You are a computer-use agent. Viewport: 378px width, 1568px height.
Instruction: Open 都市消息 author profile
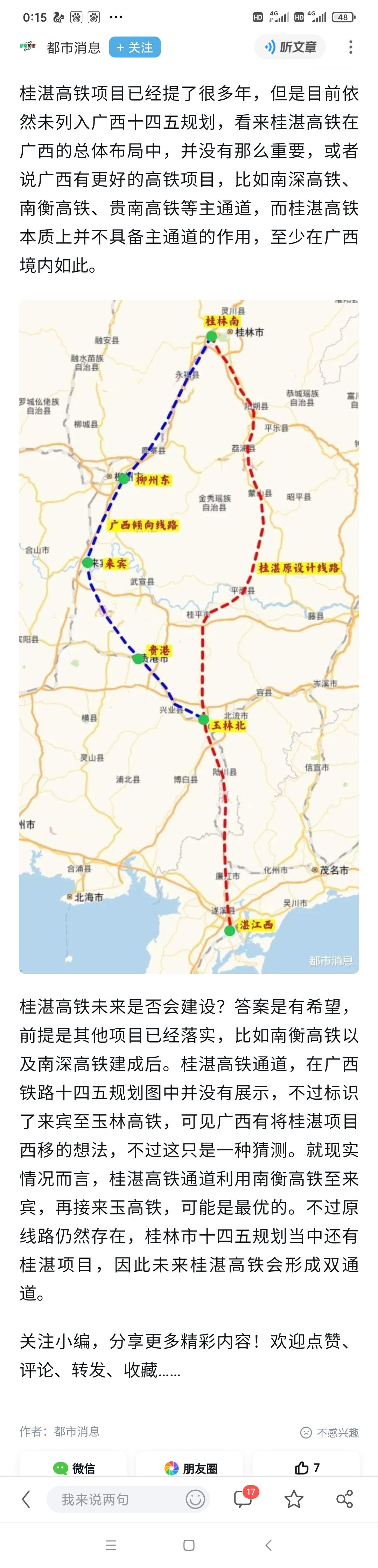pos(73,48)
